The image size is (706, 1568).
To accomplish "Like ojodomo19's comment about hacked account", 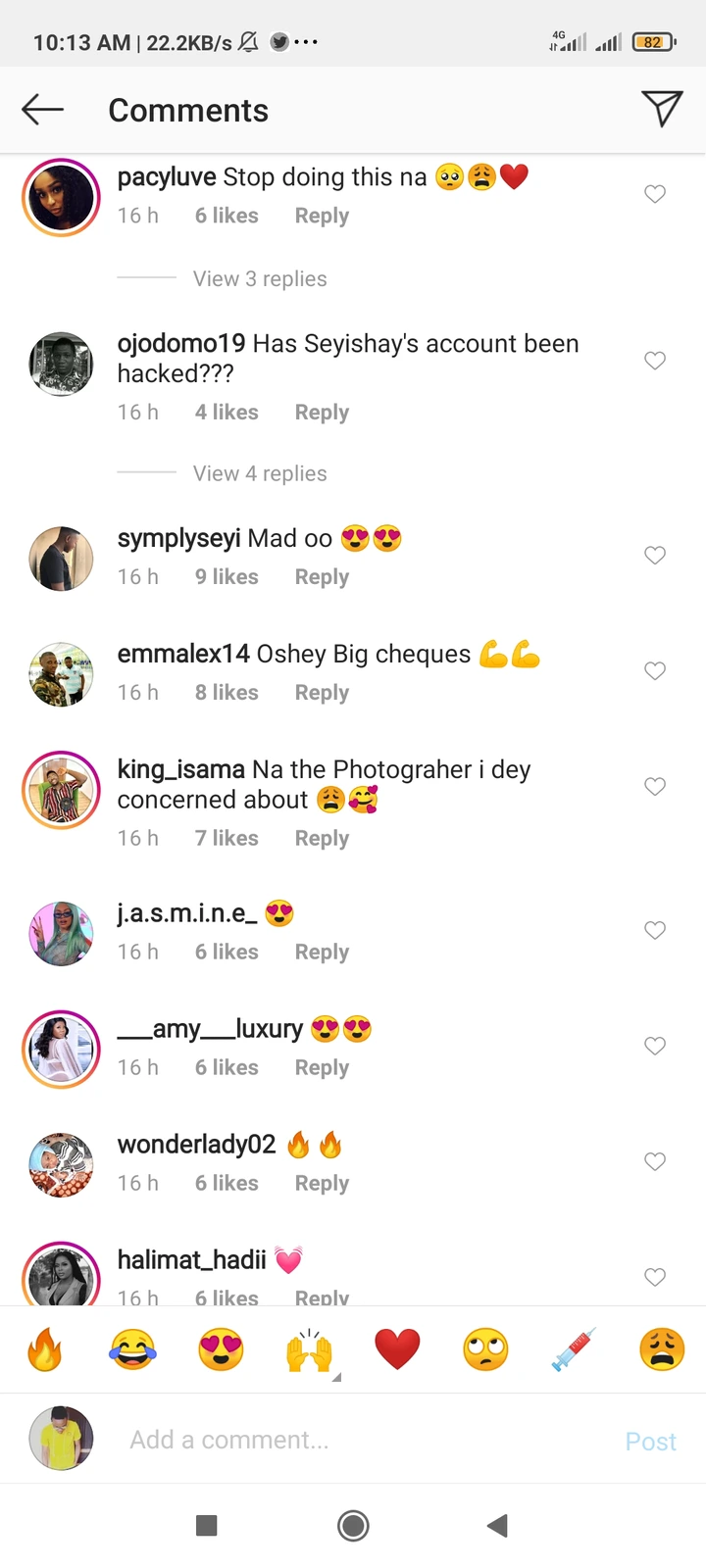I will pos(655,361).
